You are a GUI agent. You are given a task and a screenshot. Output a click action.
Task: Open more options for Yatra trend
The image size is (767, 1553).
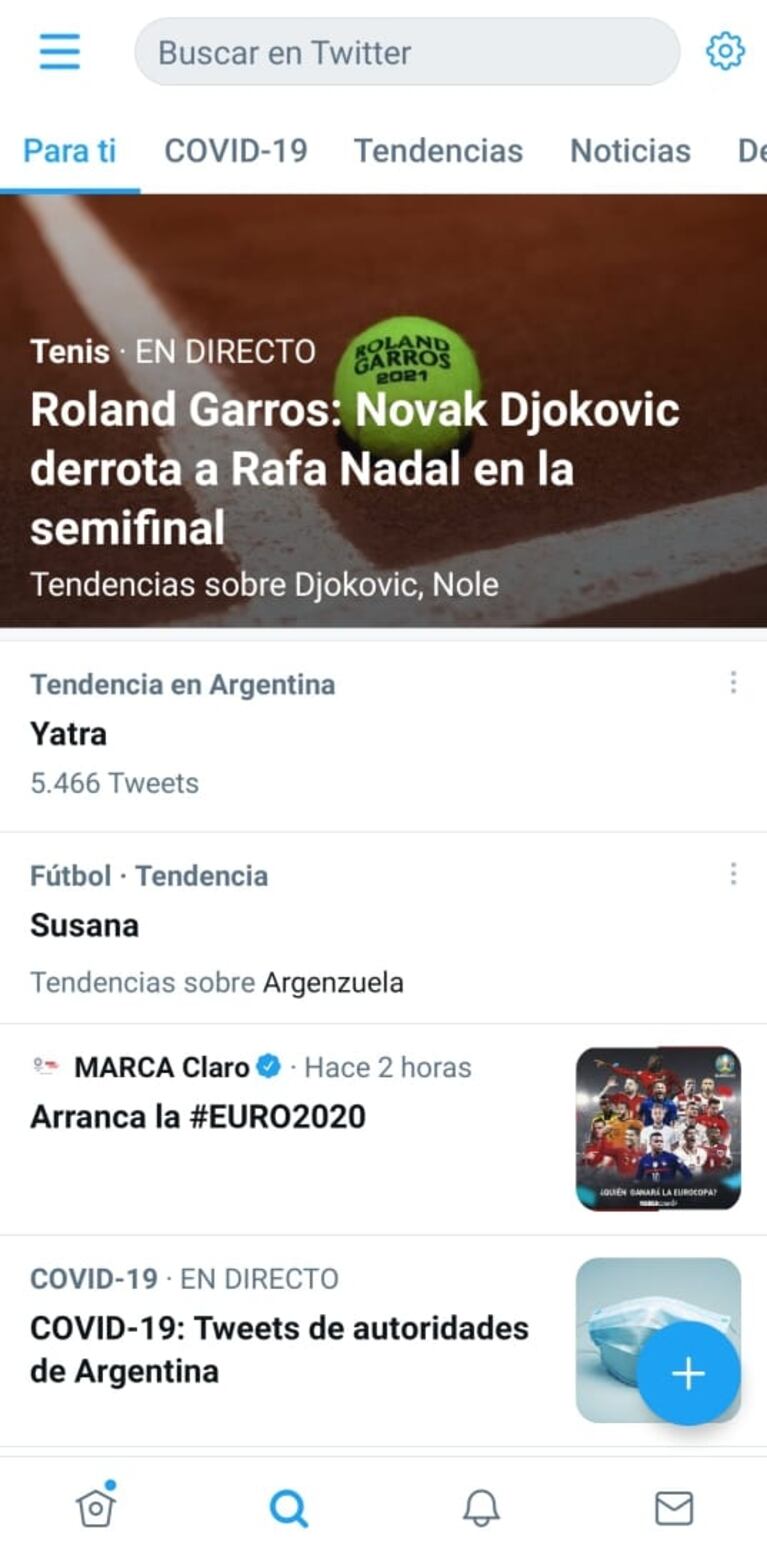(733, 683)
